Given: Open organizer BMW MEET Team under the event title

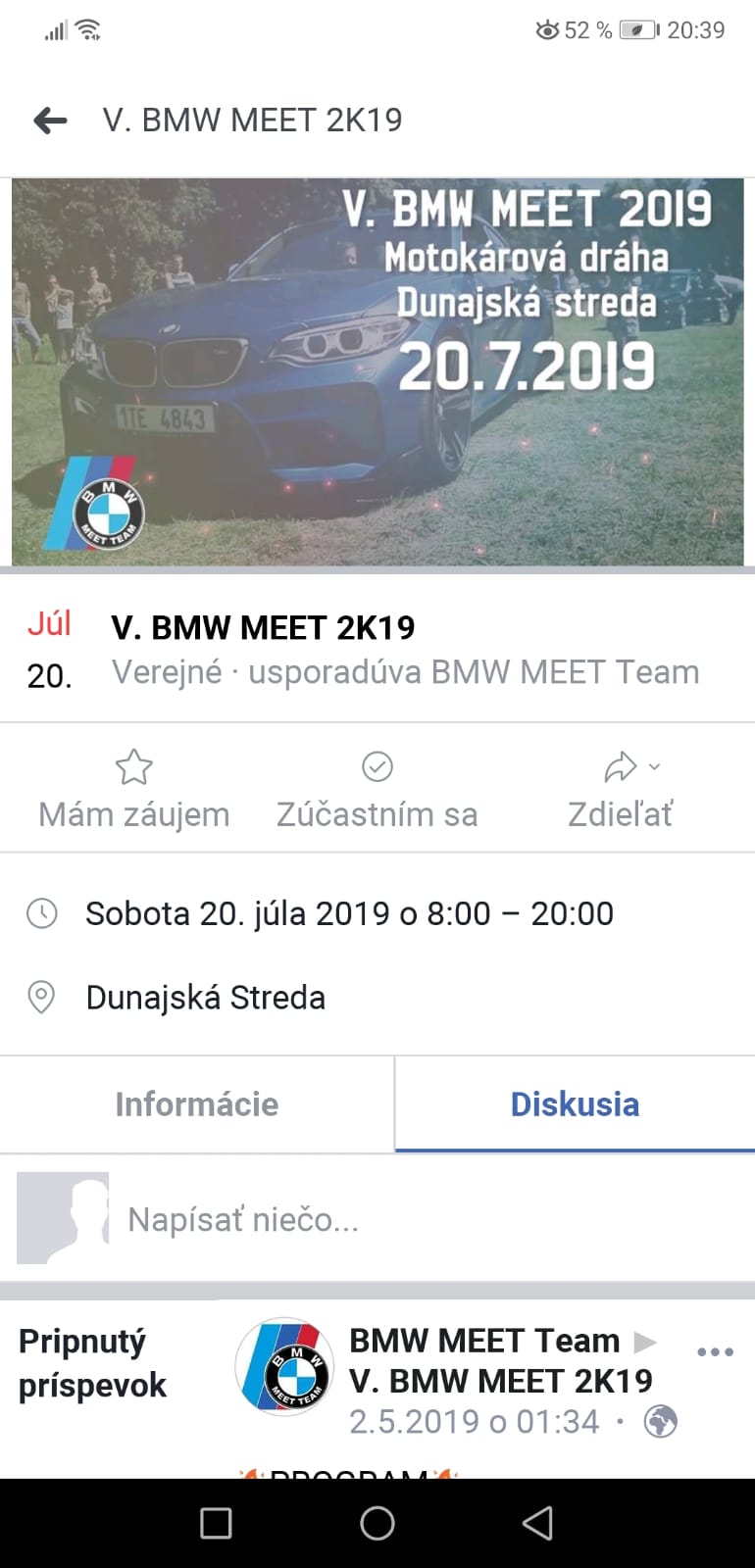Looking at the screenshot, I should (565, 673).
